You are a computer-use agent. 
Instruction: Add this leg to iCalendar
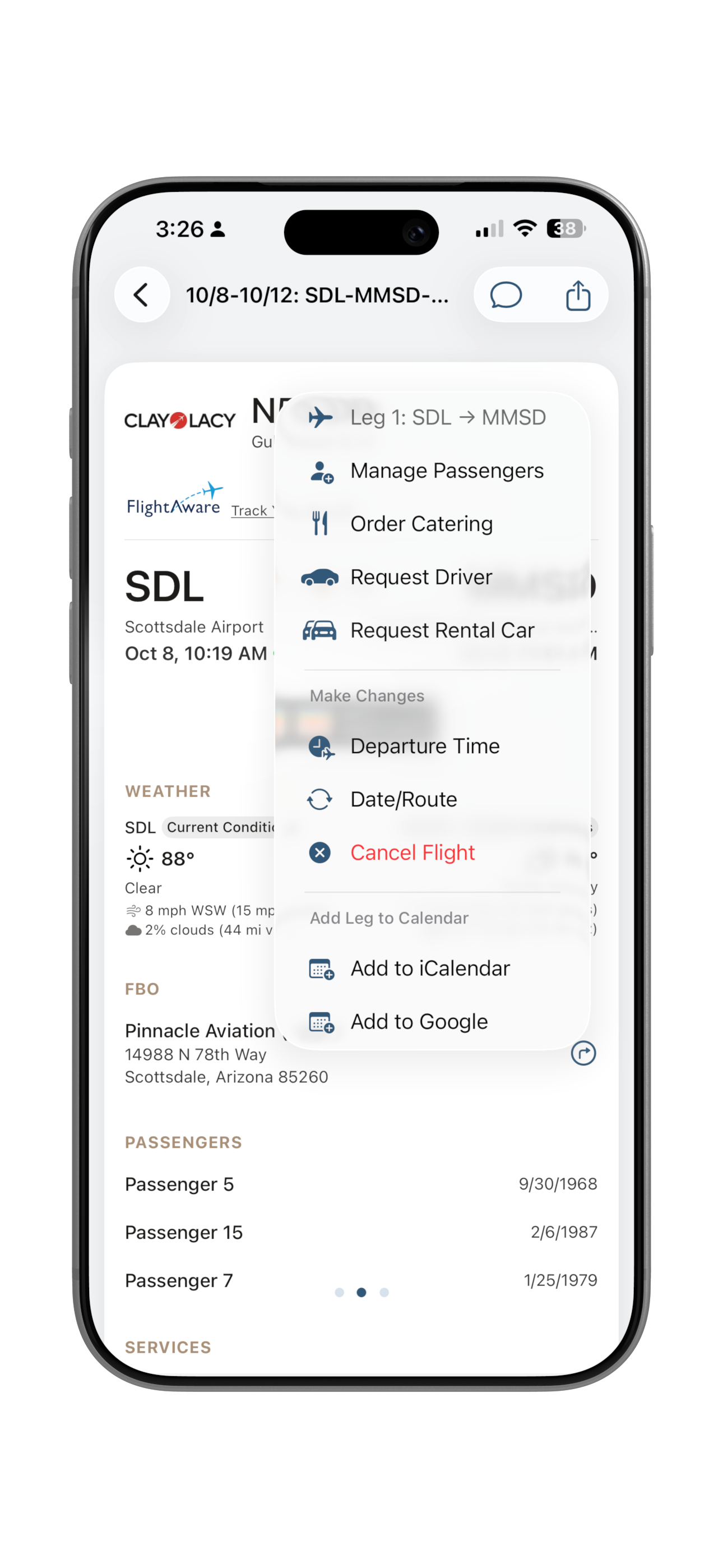click(430, 968)
